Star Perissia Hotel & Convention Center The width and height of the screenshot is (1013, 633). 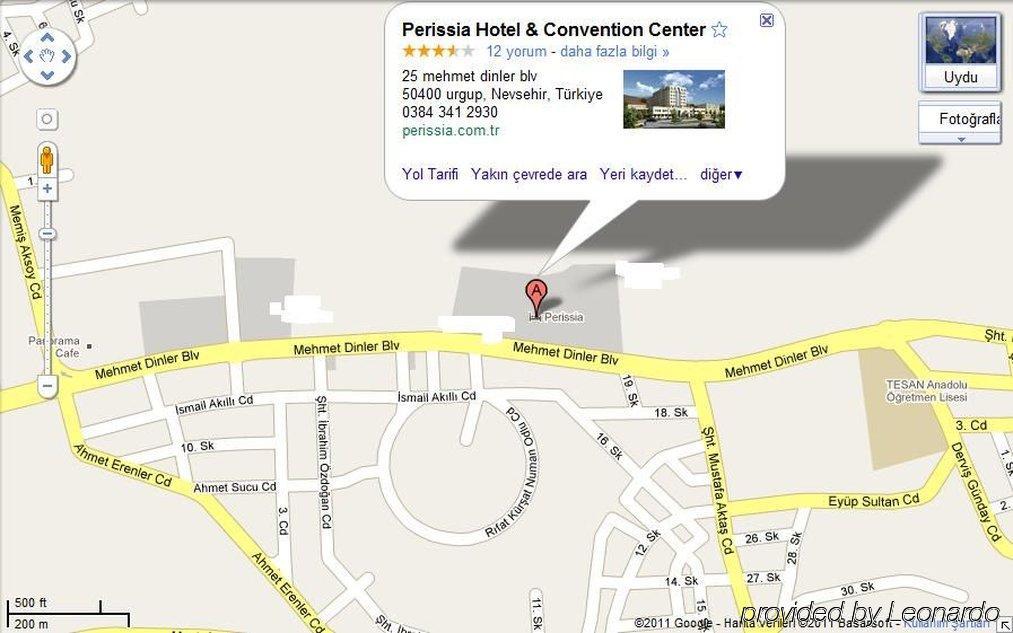pyautogui.click(x=719, y=30)
